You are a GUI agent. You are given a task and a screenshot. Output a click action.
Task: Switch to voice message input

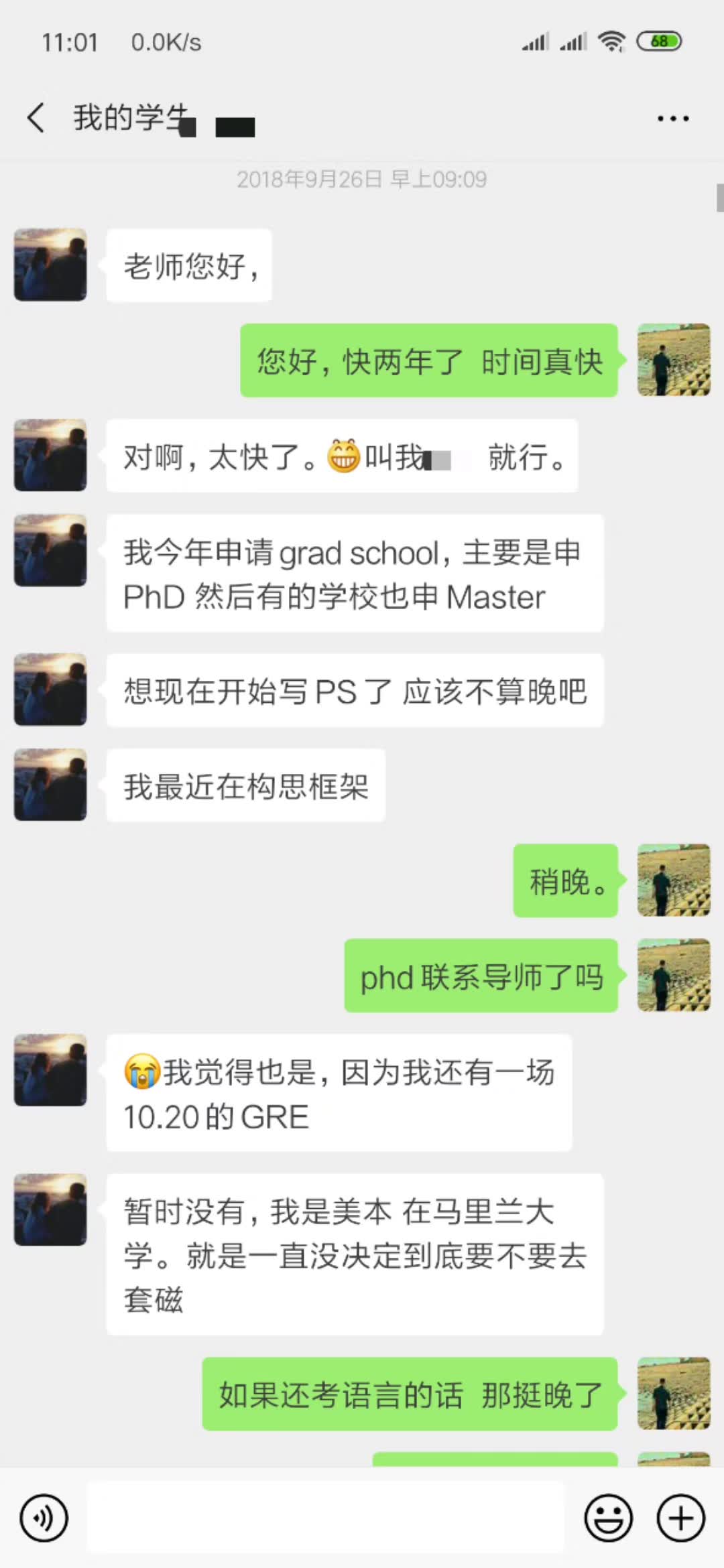coord(44,1518)
